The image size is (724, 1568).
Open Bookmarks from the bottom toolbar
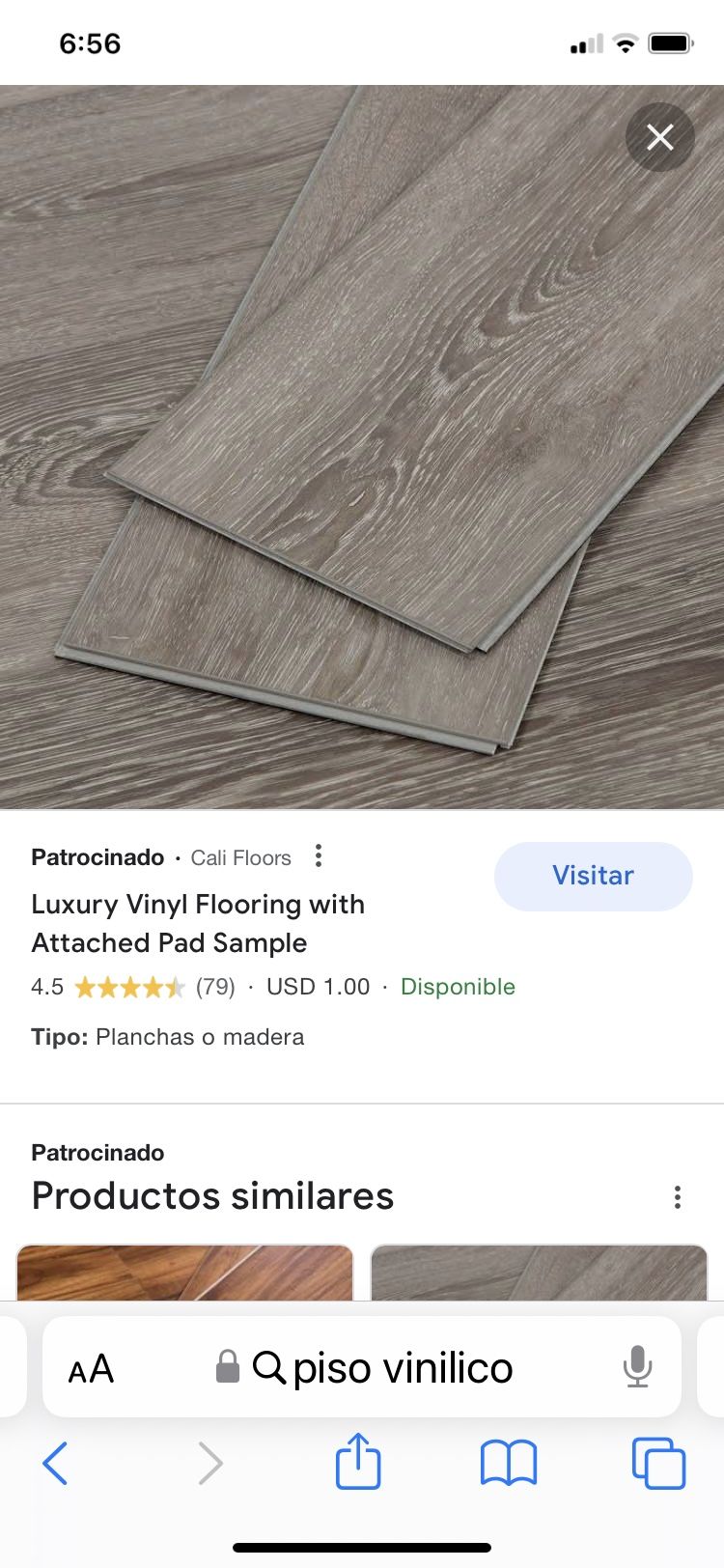(x=509, y=1462)
